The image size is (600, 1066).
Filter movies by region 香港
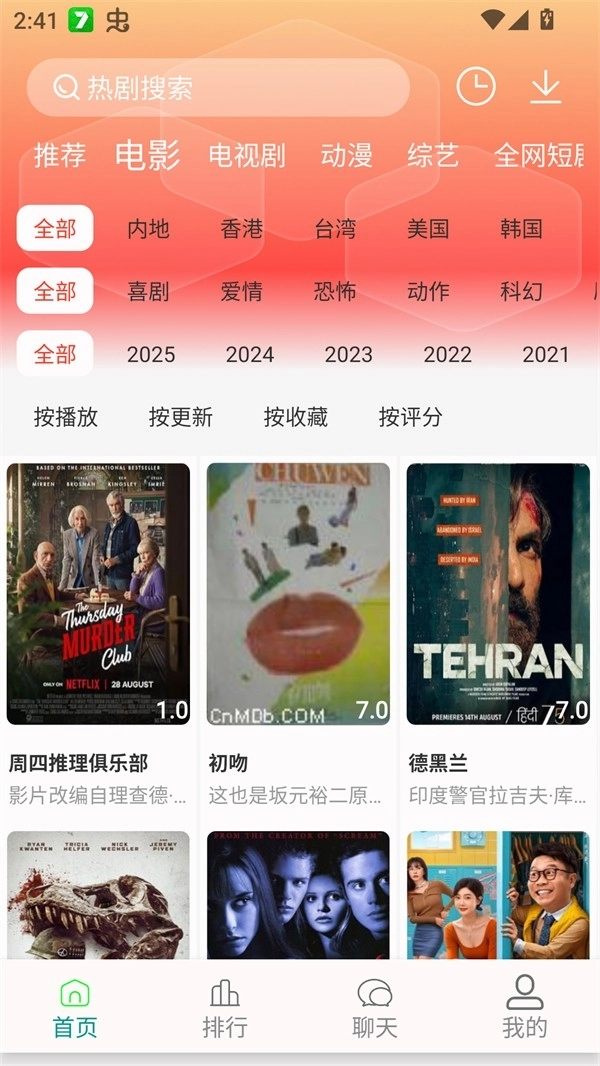tap(242, 228)
